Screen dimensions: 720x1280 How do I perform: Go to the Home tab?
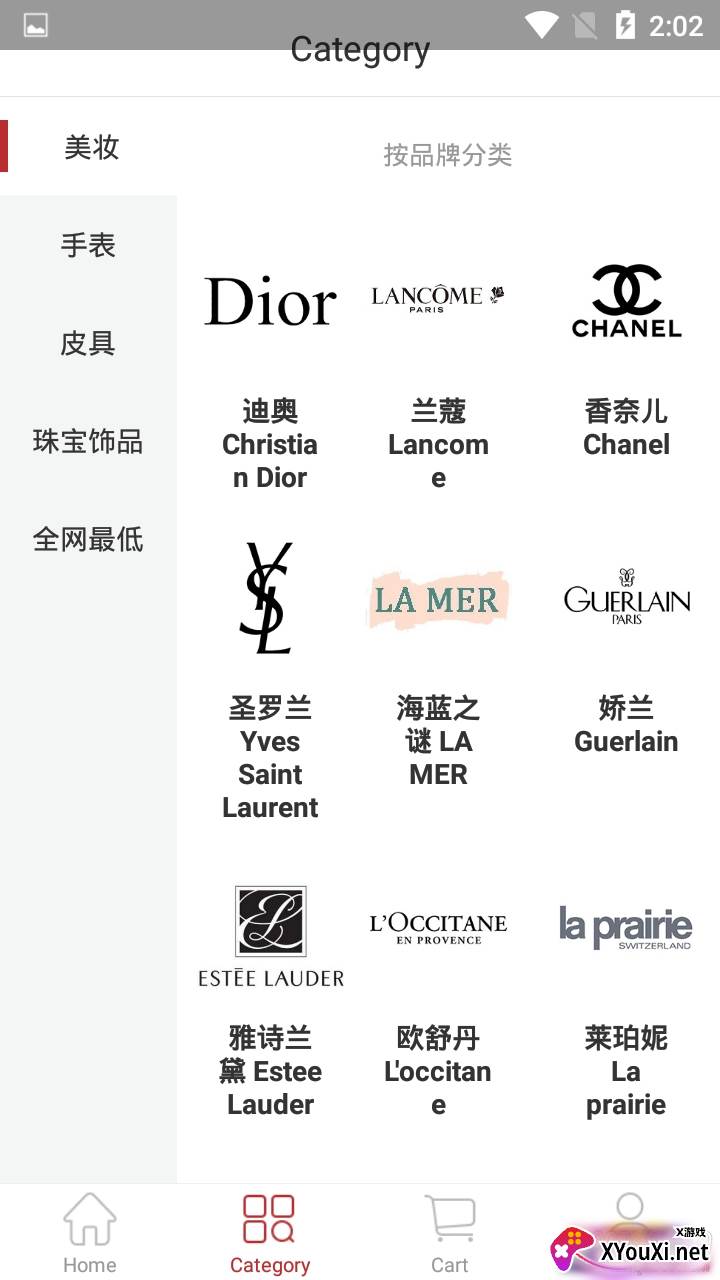point(90,1234)
